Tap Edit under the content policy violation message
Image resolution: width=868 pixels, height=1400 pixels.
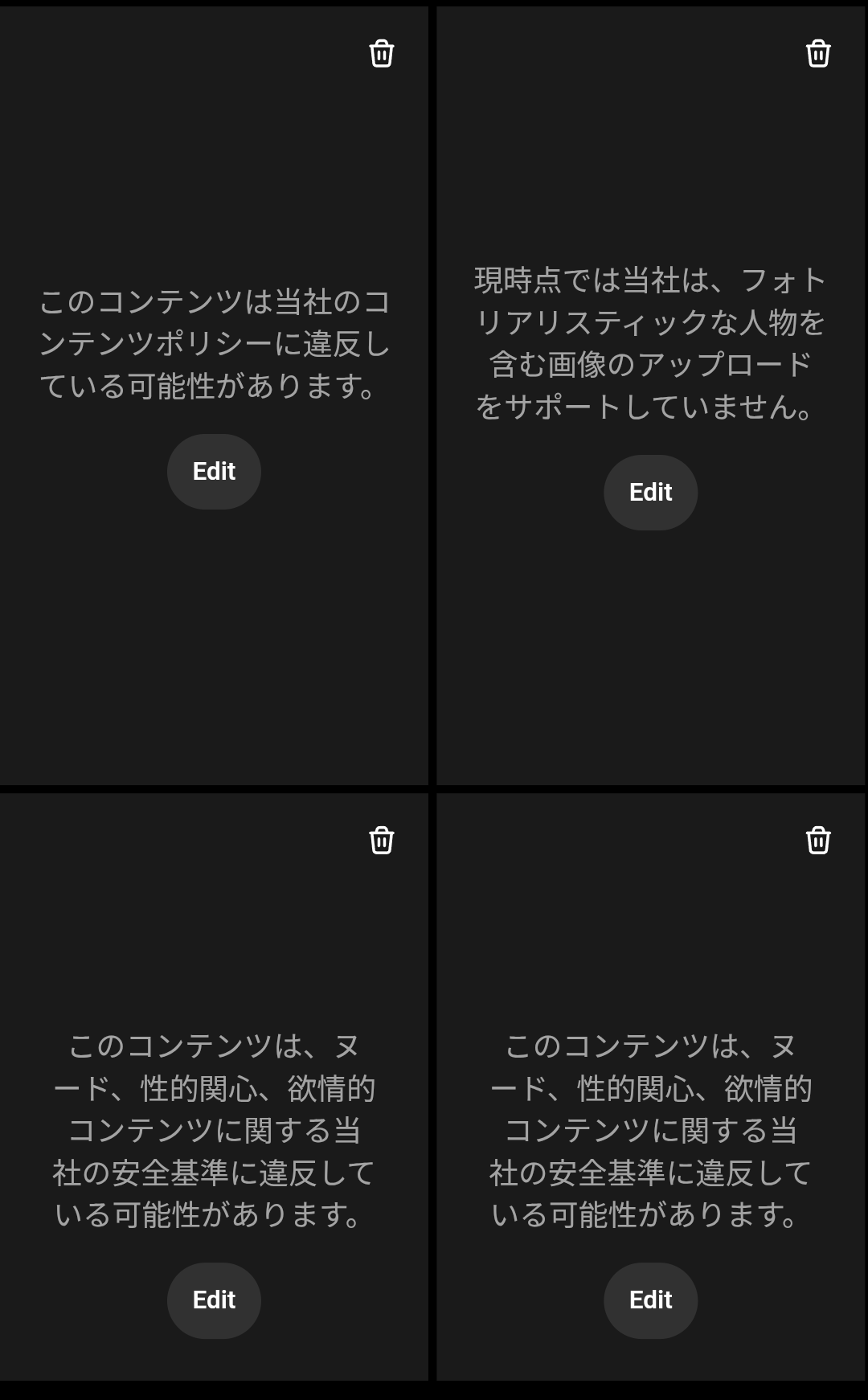coord(214,472)
